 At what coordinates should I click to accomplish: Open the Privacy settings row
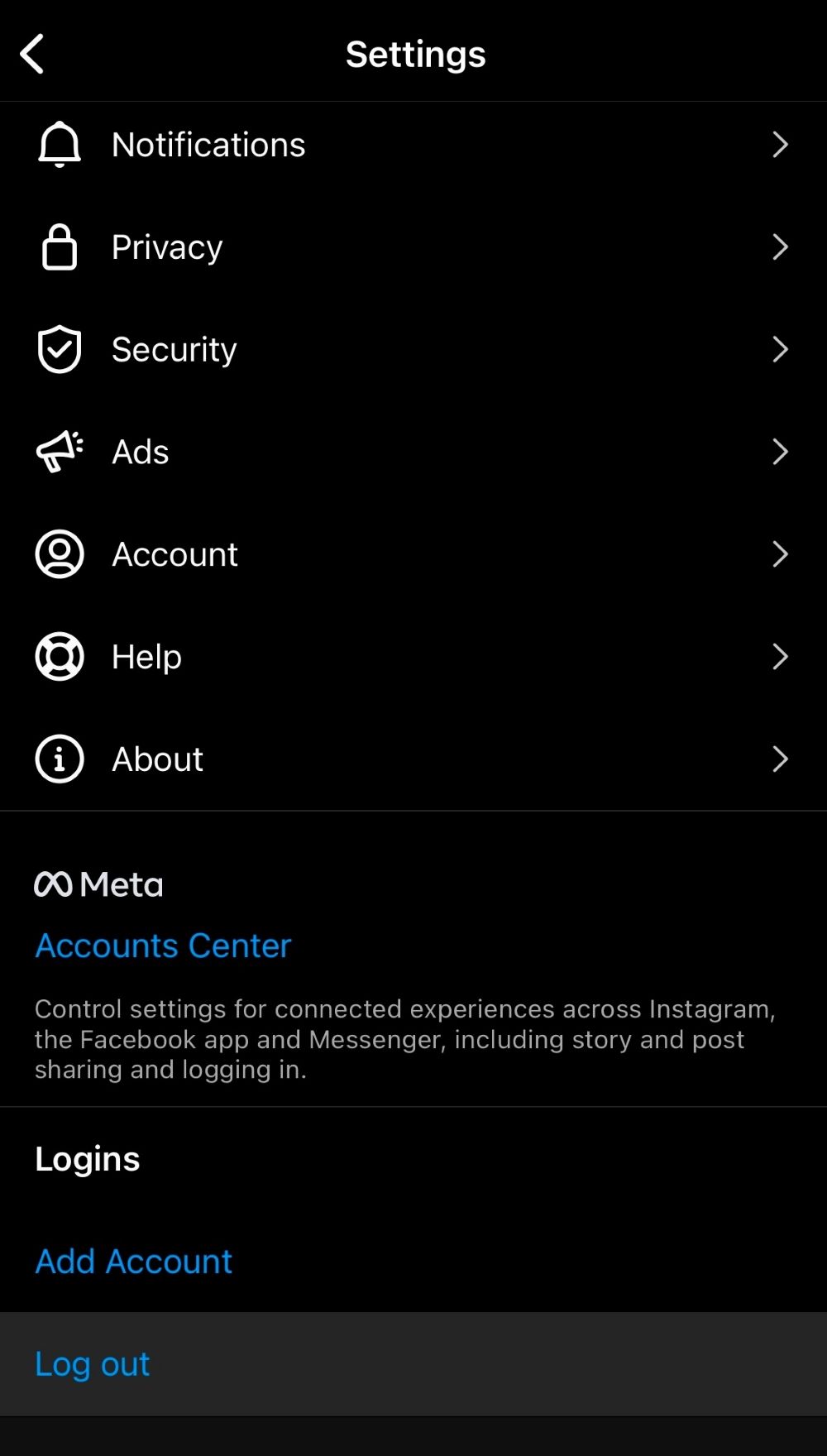pos(413,247)
